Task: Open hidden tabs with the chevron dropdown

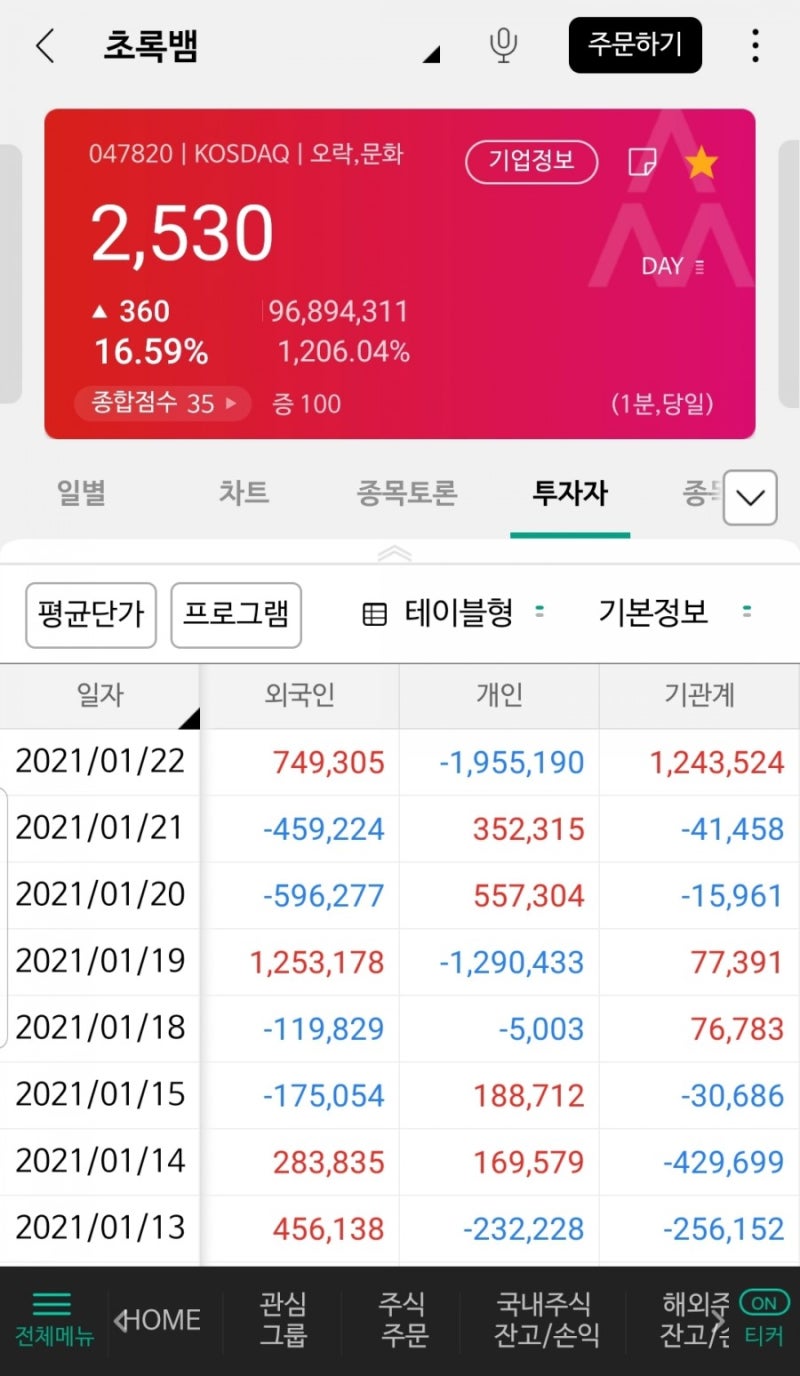Action: 749,497
